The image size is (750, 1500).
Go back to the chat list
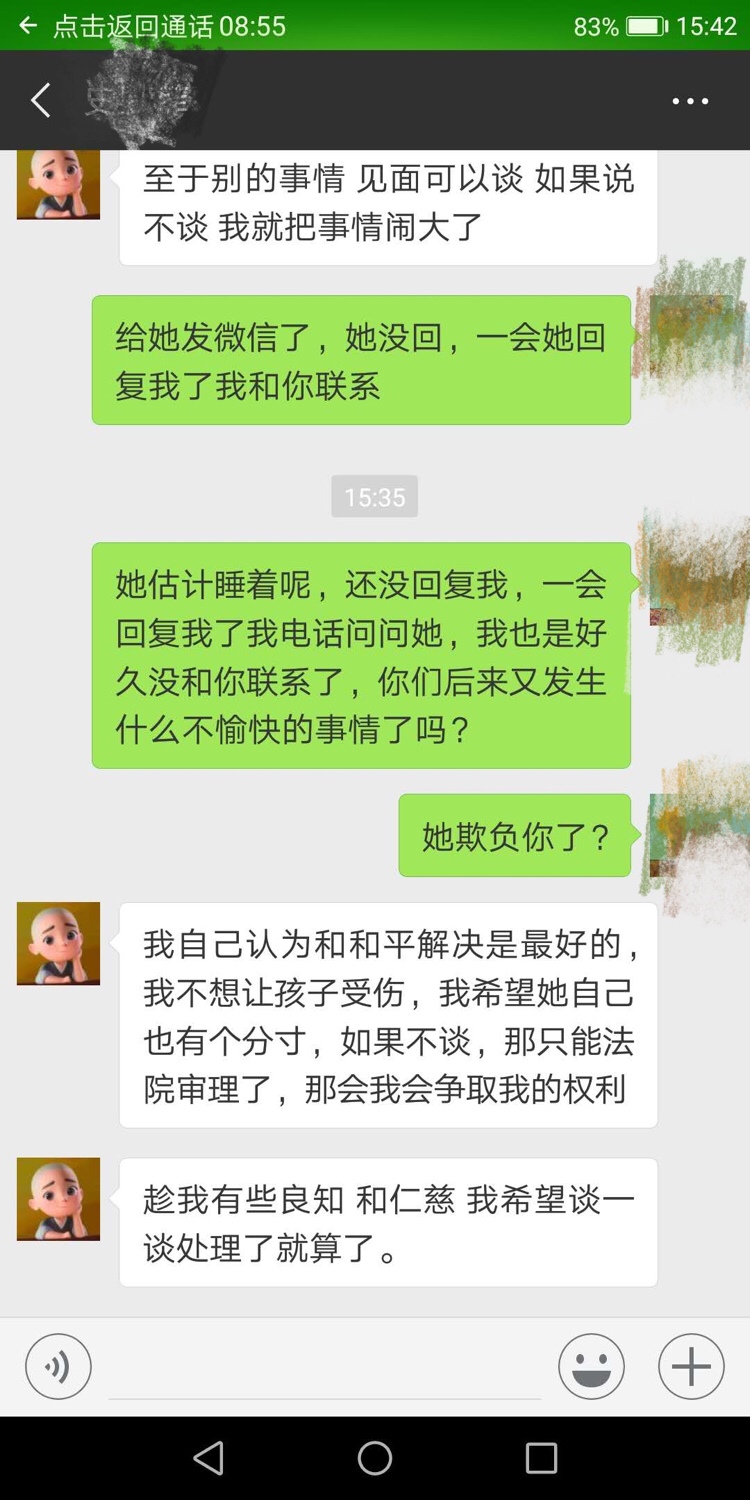tap(40, 101)
